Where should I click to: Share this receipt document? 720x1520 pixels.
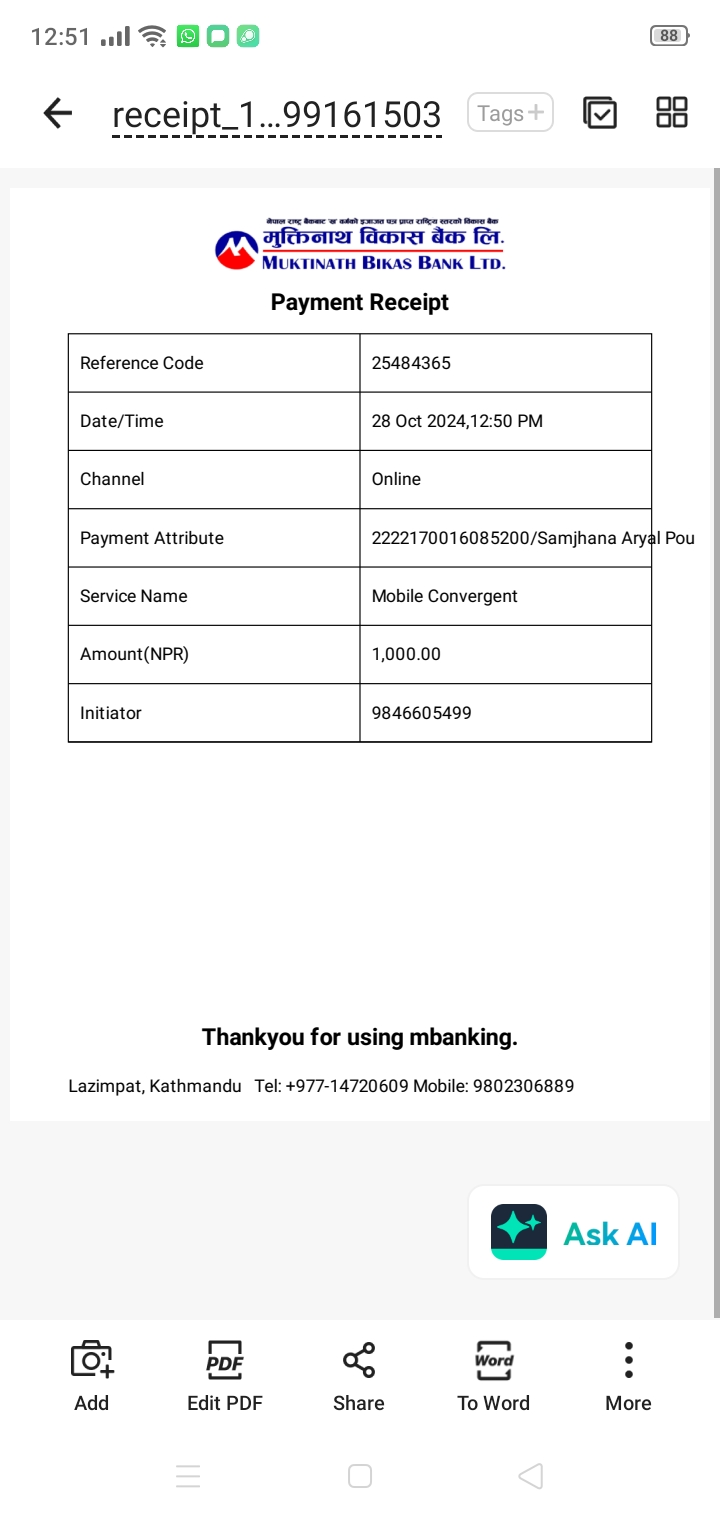359,1377
